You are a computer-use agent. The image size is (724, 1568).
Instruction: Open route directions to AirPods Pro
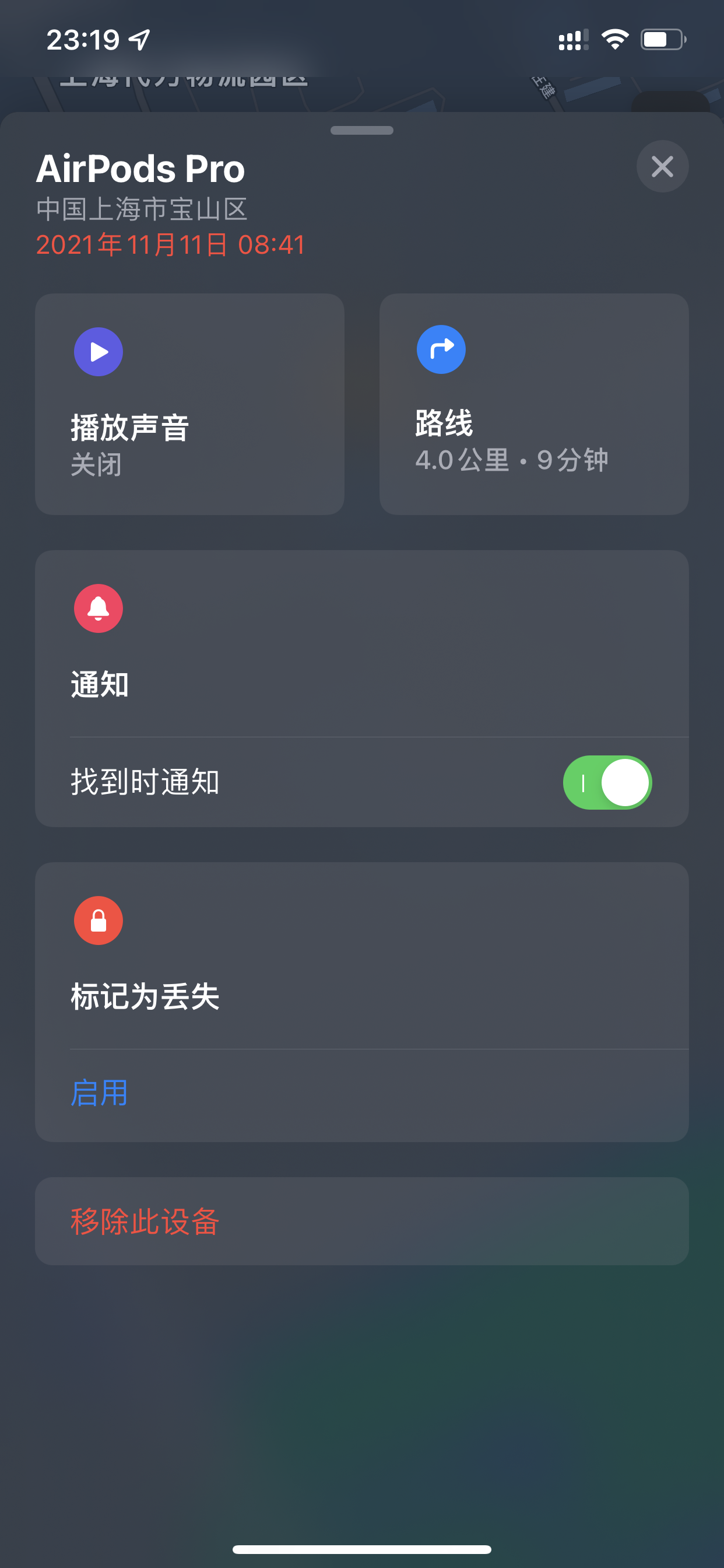(533, 404)
